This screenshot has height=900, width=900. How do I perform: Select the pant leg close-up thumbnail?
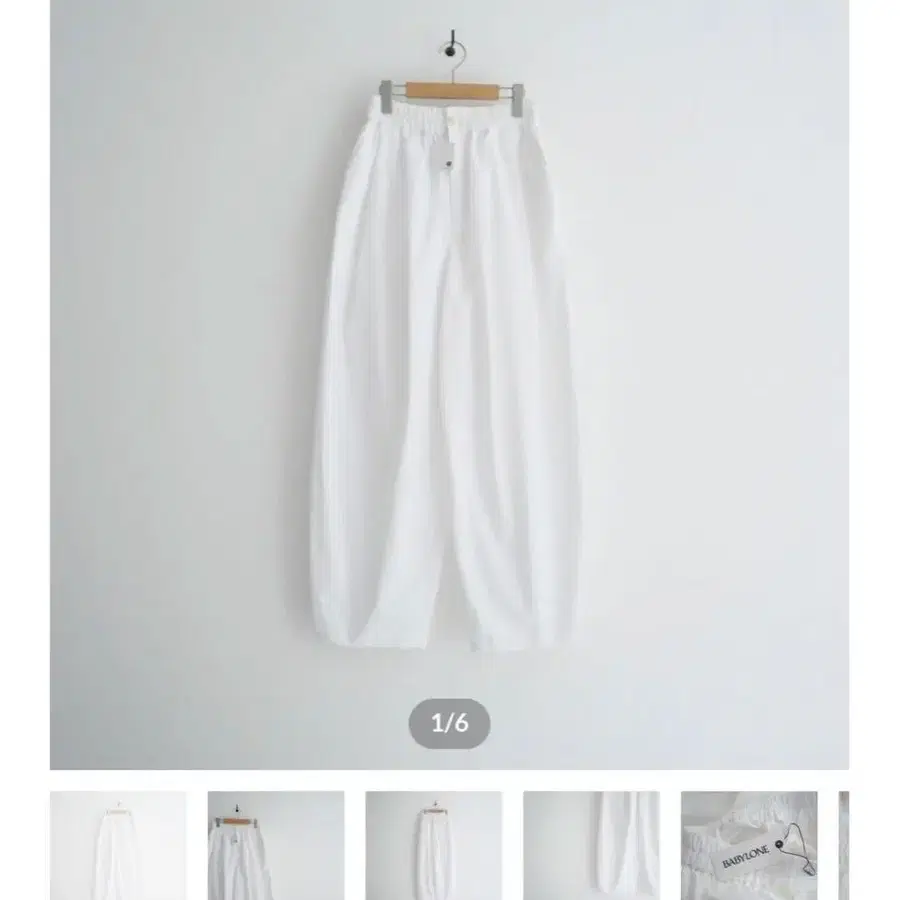(591, 845)
